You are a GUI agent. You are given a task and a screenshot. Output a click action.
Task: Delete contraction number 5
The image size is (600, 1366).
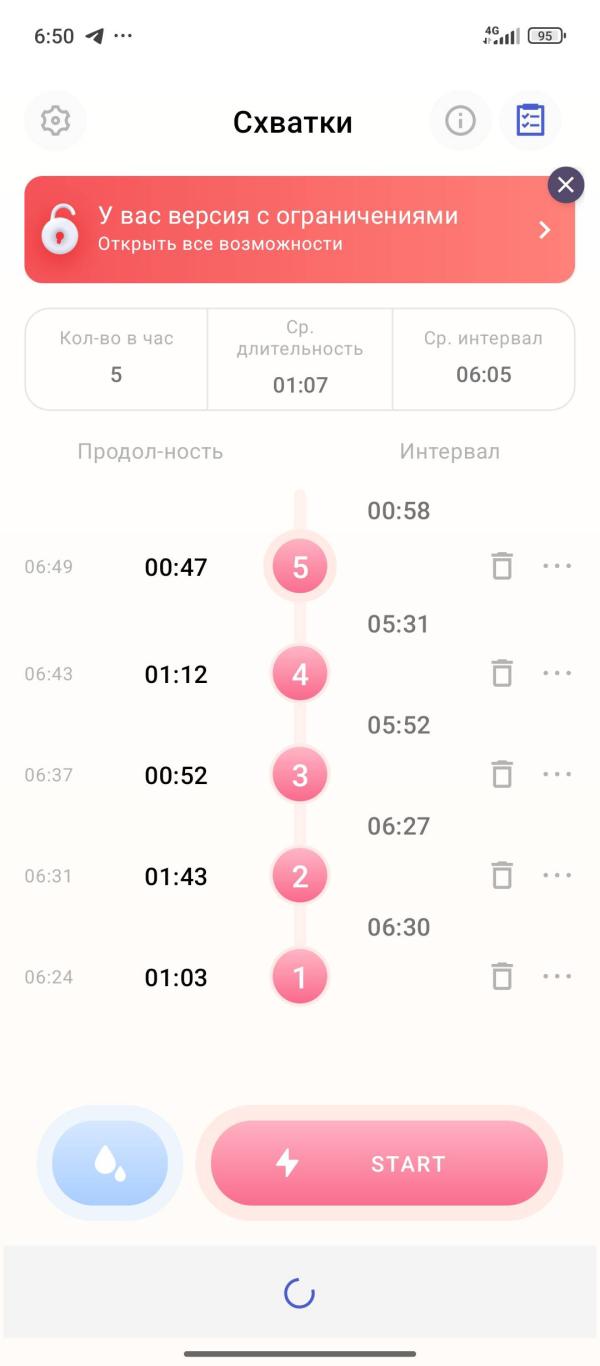pos(502,566)
